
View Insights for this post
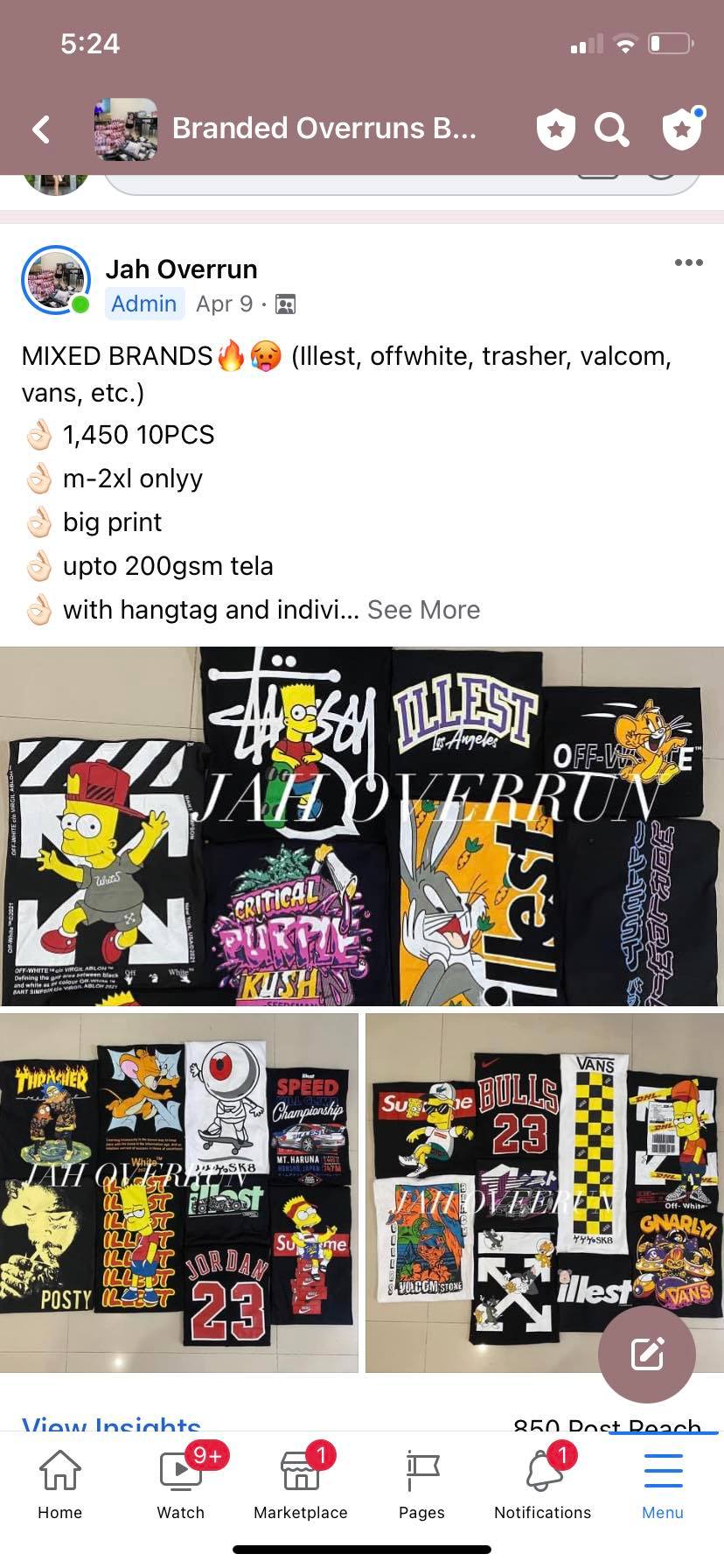(111, 1424)
